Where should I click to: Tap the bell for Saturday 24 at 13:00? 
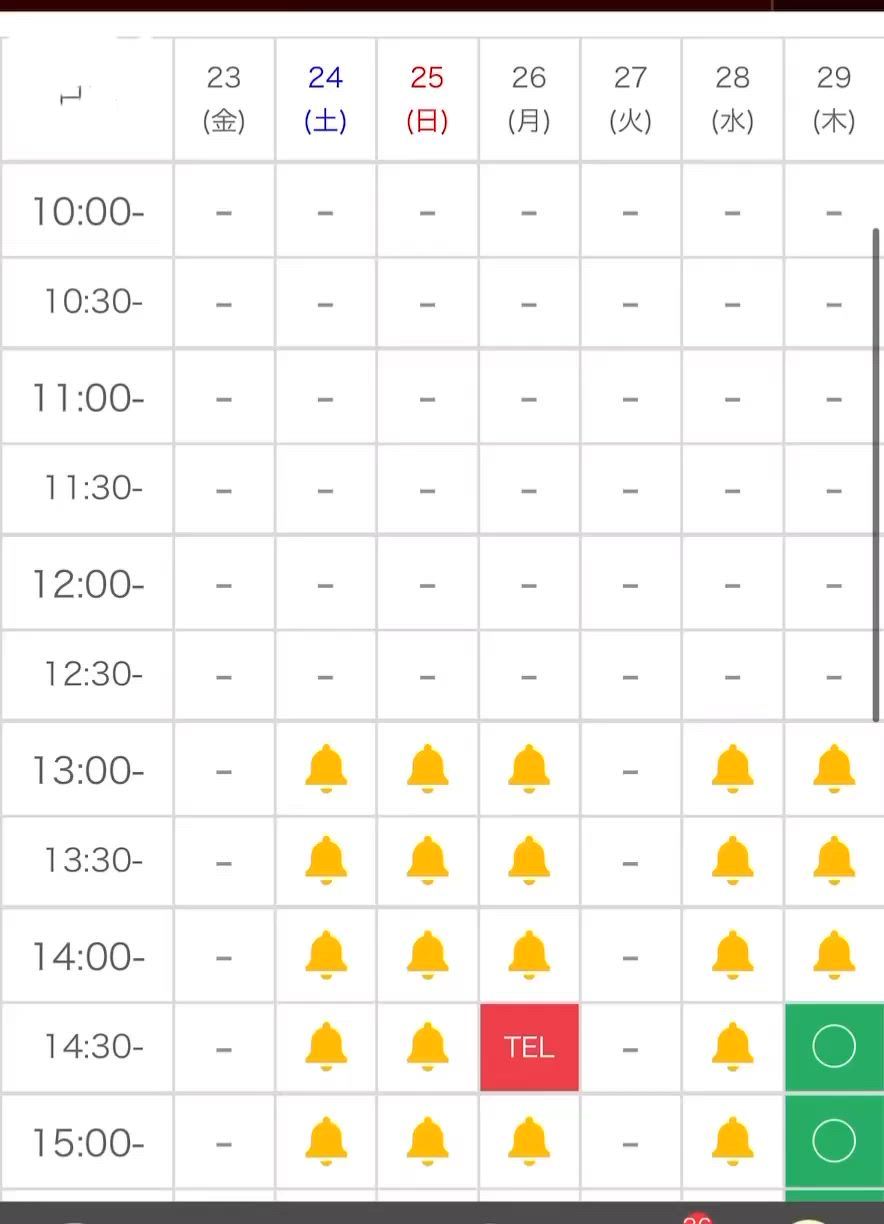pos(325,769)
